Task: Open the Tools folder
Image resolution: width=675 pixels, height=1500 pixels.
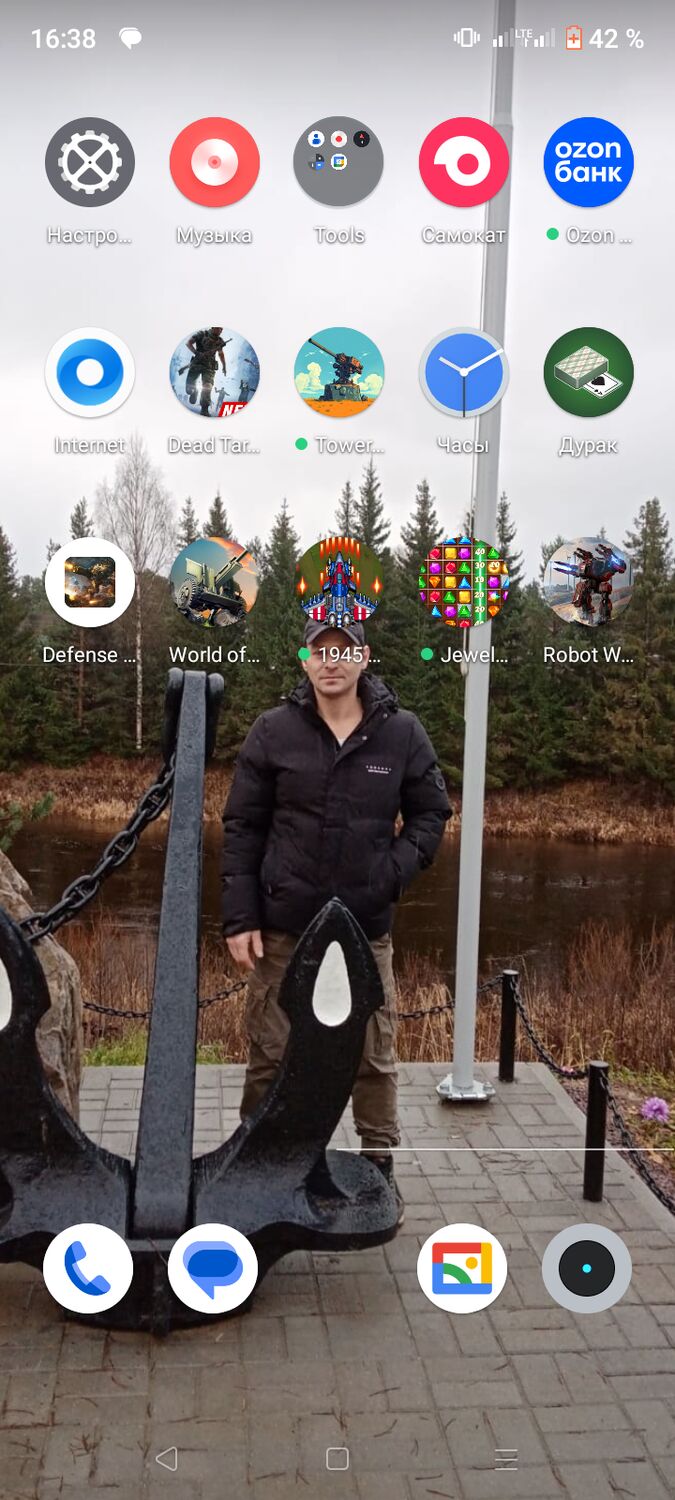Action: [x=338, y=162]
